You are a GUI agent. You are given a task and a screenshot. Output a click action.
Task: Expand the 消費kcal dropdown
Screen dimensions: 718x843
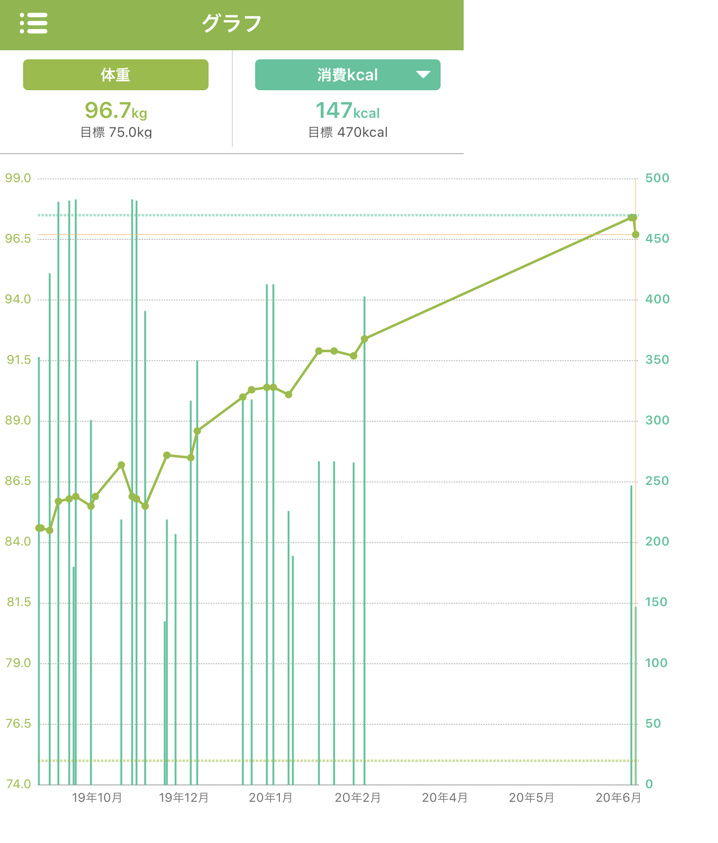[423, 75]
